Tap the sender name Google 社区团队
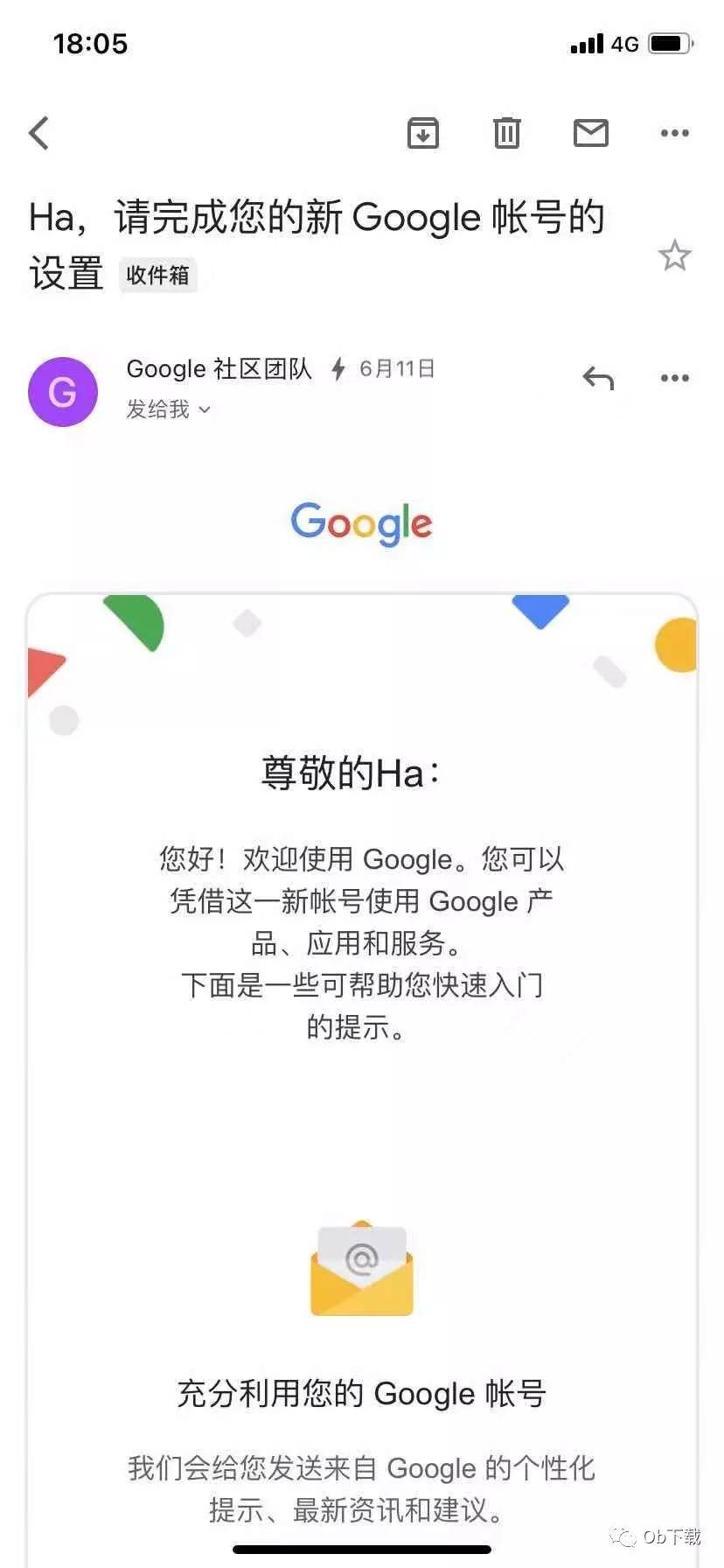 coord(219,368)
